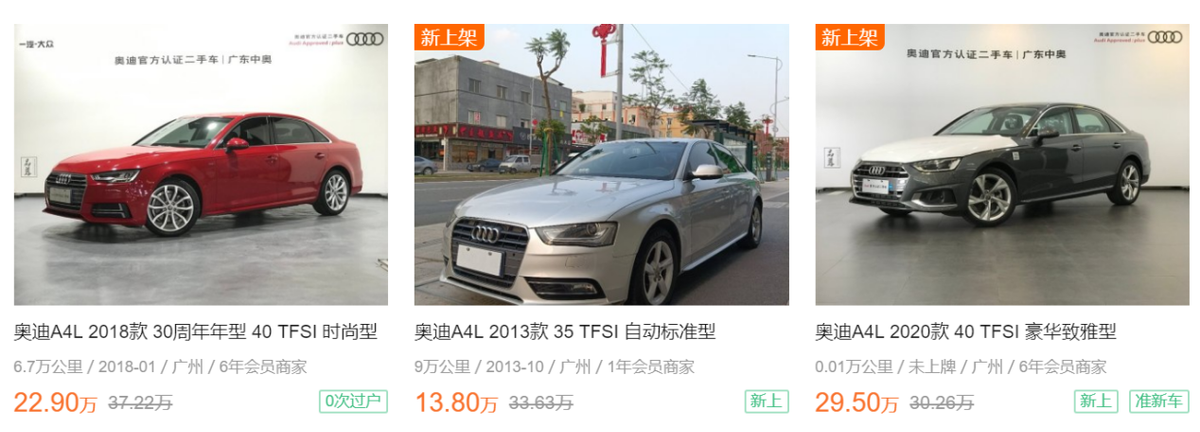Select the 奥迪A4L 2020款 40 TFSI 豪华致雅型 card

click(965, 332)
